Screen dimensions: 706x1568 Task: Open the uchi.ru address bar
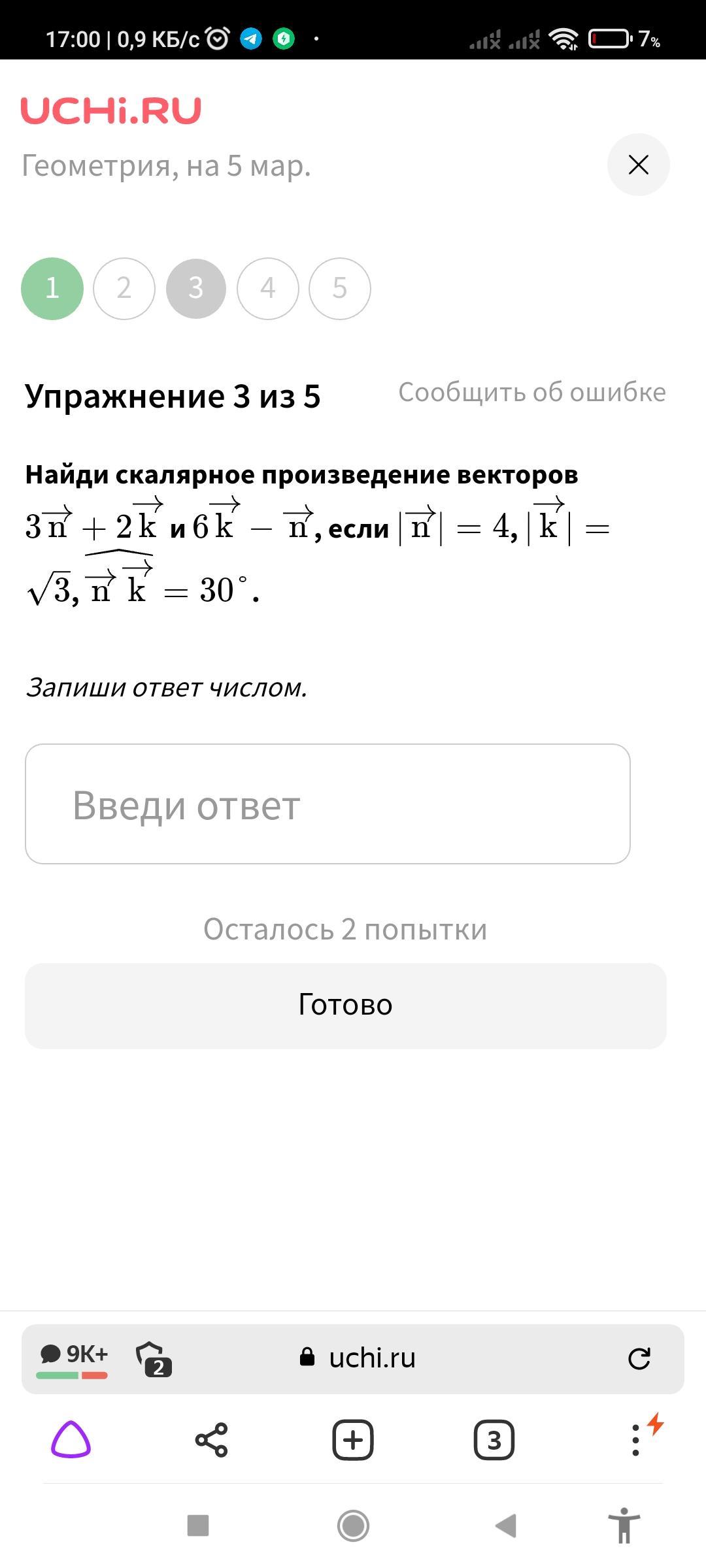[x=357, y=1358]
